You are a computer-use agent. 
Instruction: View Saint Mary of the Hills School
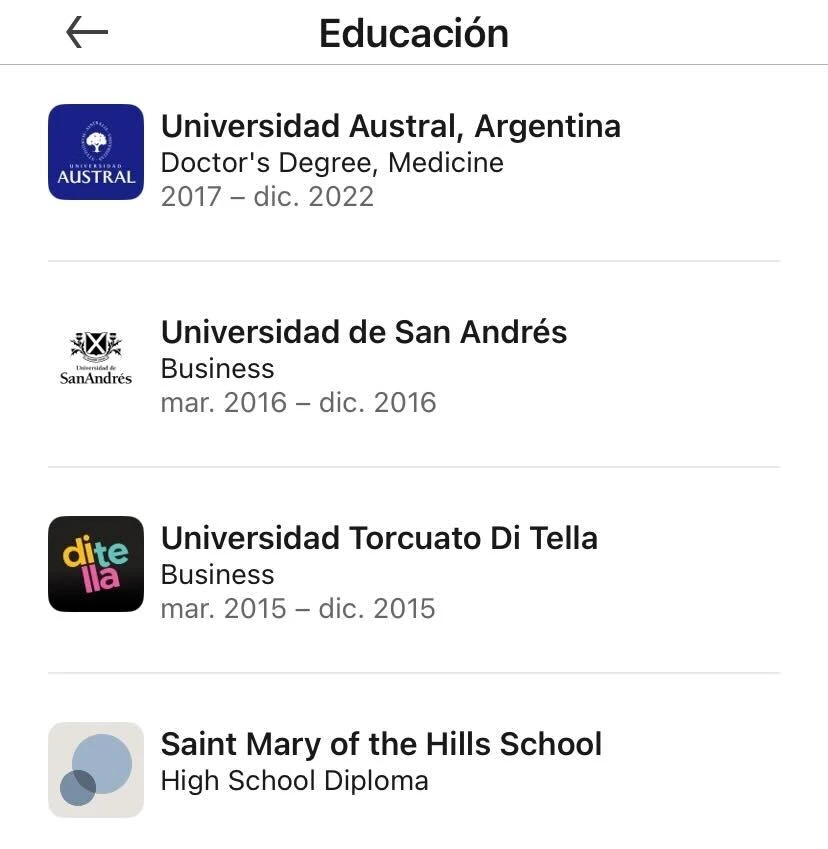[381, 744]
